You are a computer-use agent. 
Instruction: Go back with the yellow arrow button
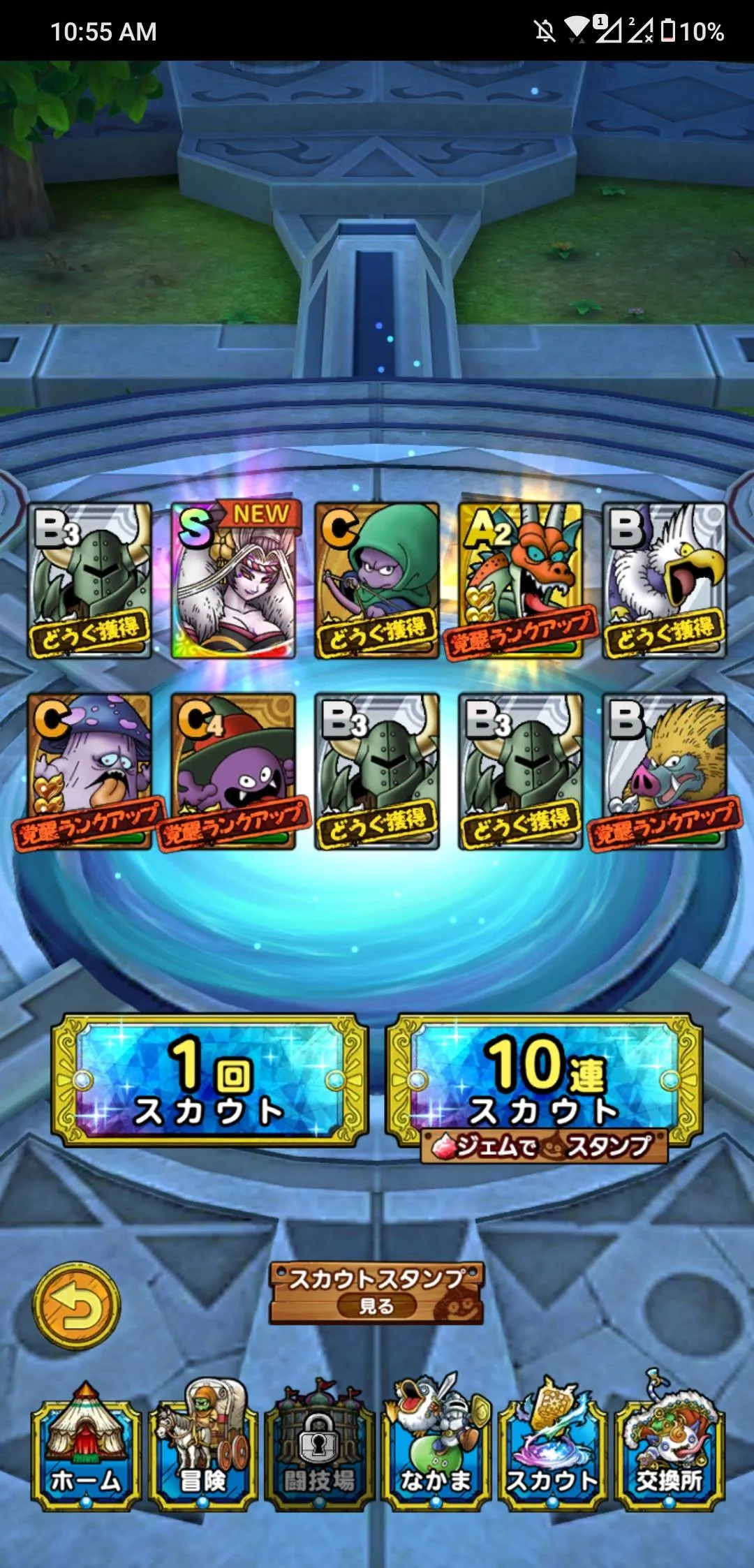(77, 1306)
